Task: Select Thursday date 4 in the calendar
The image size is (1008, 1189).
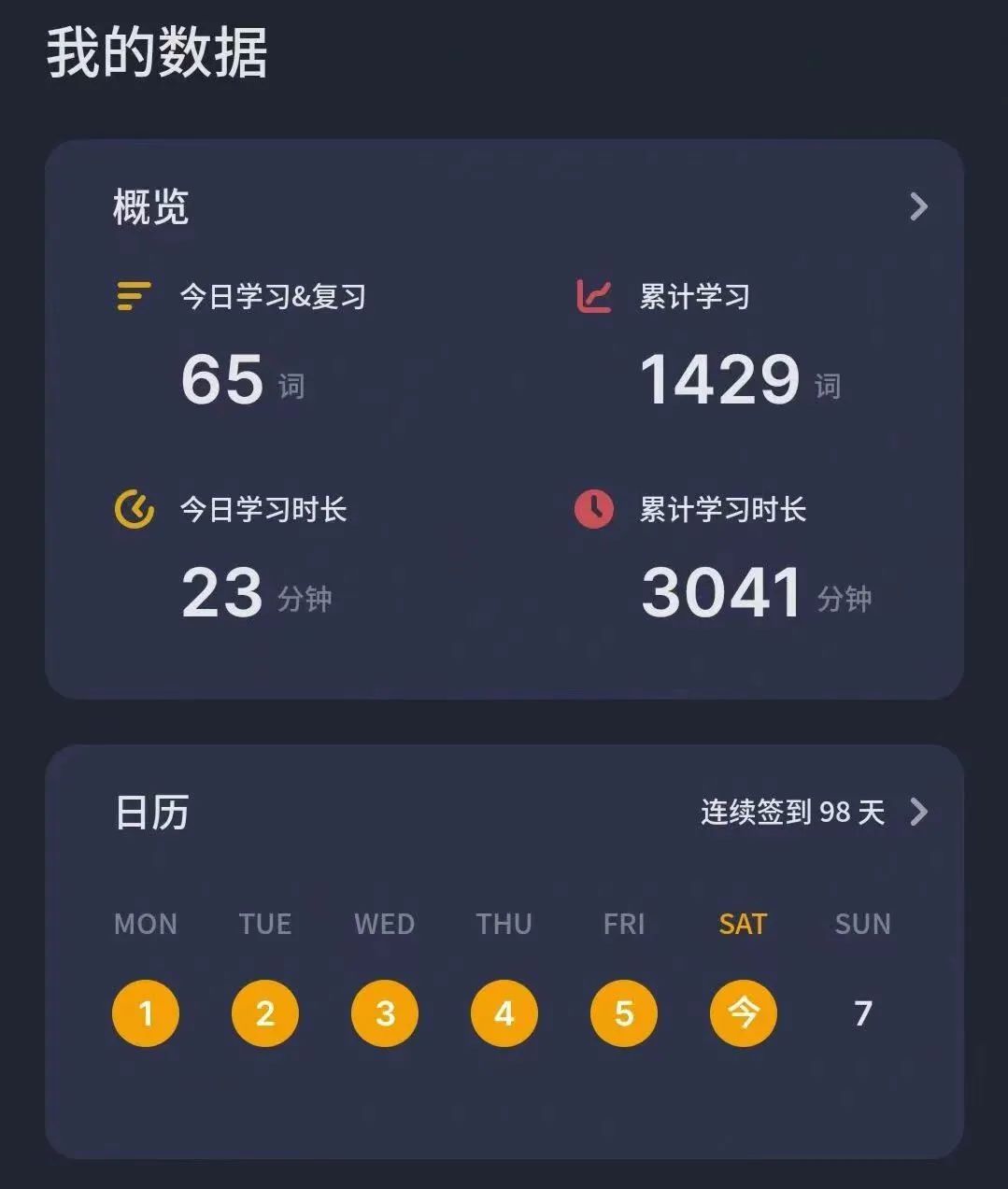Action: (x=504, y=1013)
